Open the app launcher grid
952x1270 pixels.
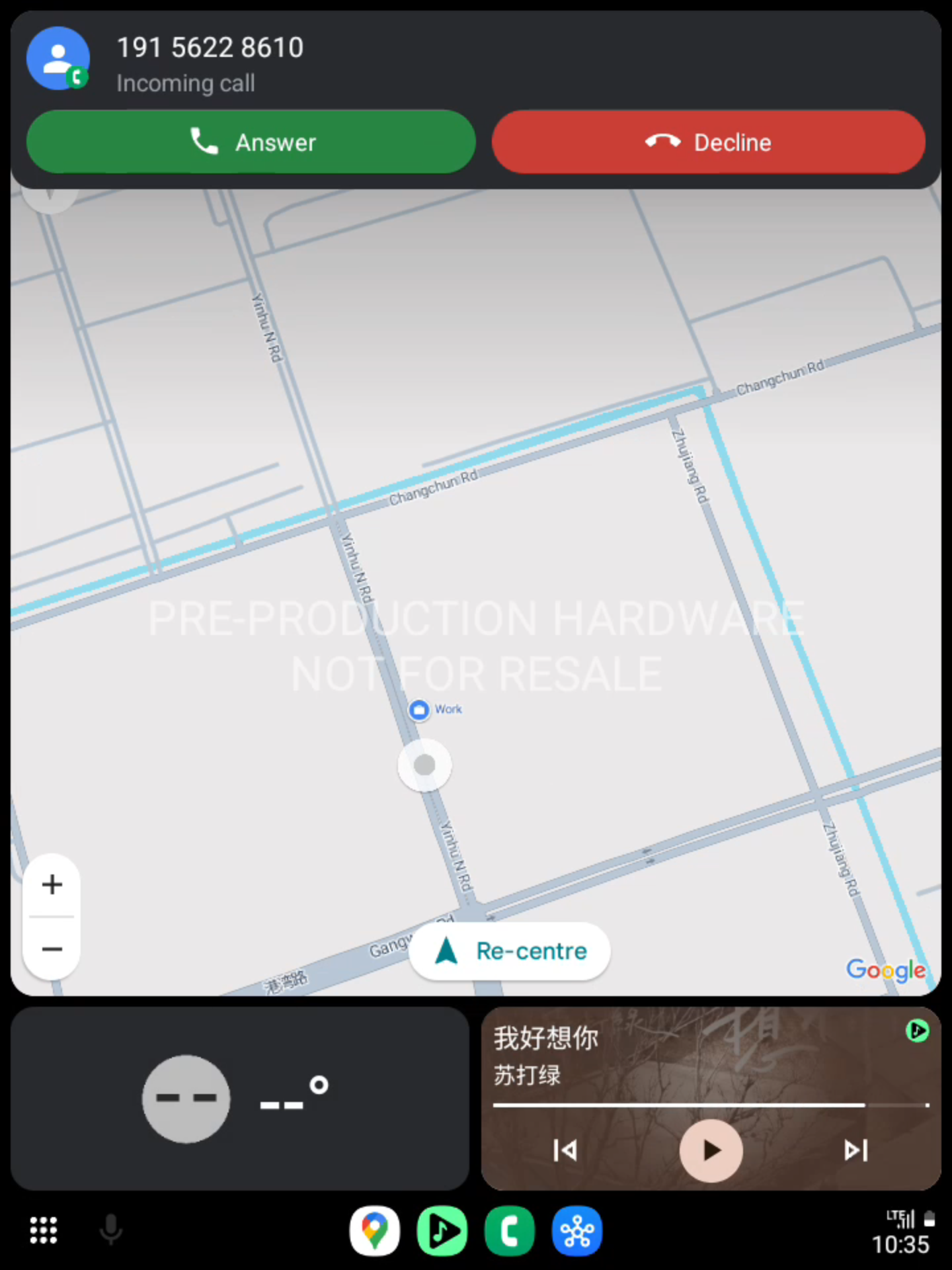[x=44, y=1230]
